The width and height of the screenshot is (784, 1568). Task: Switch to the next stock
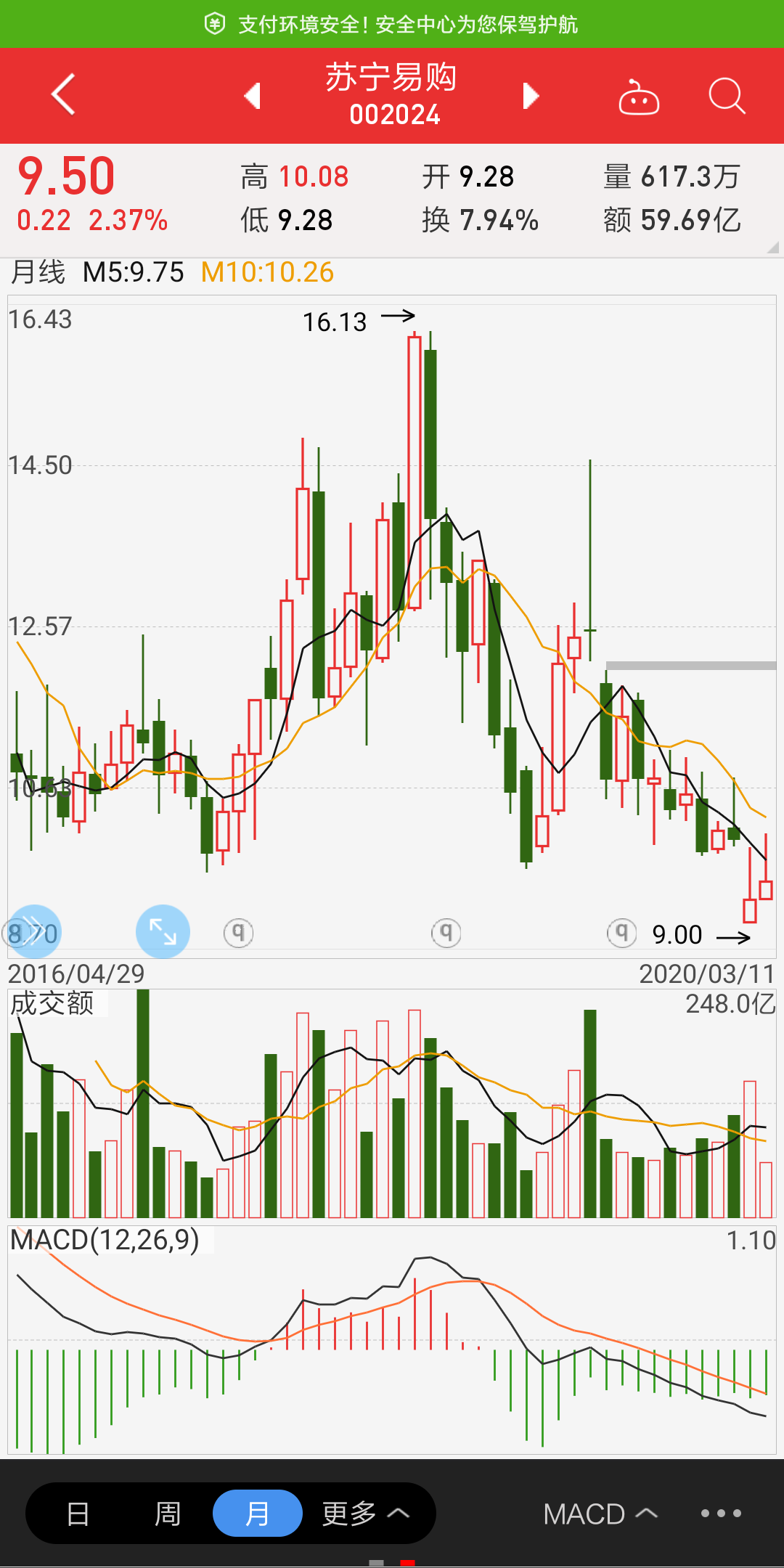[x=531, y=96]
